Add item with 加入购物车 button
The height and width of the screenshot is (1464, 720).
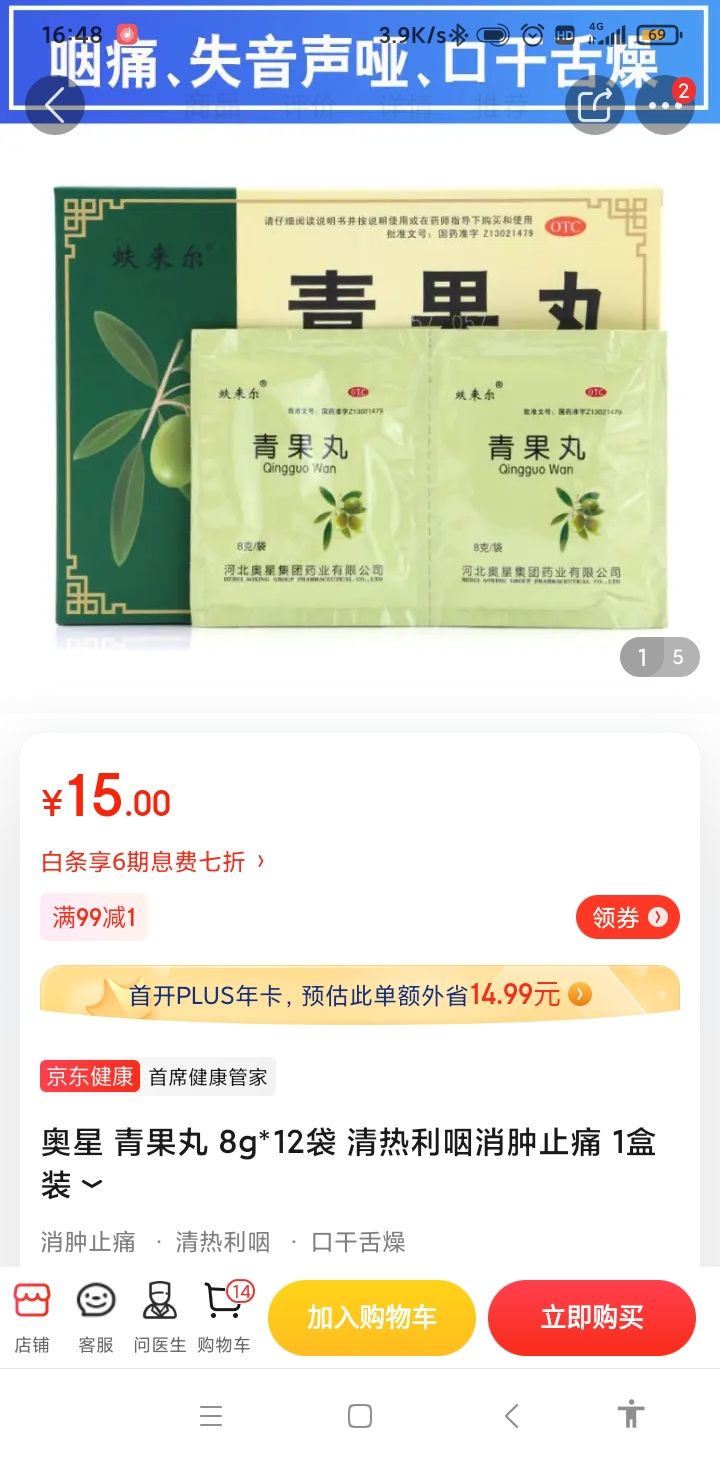[371, 1317]
